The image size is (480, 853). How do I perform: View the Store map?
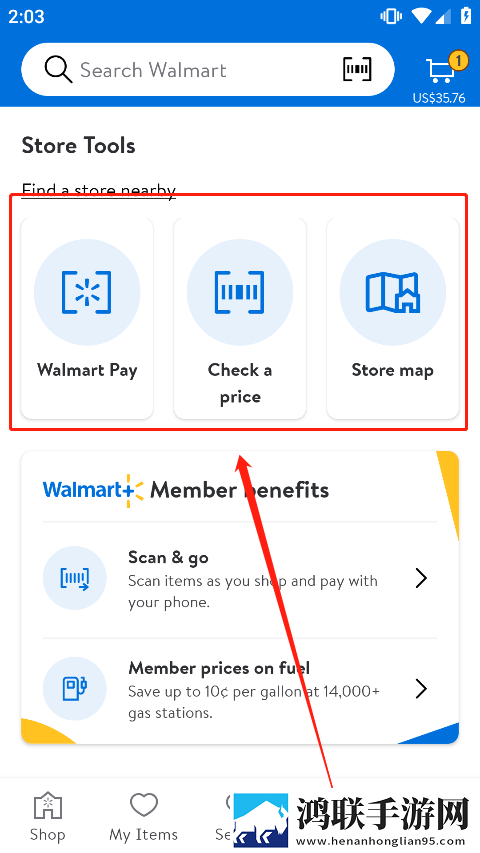coord(393,318)
